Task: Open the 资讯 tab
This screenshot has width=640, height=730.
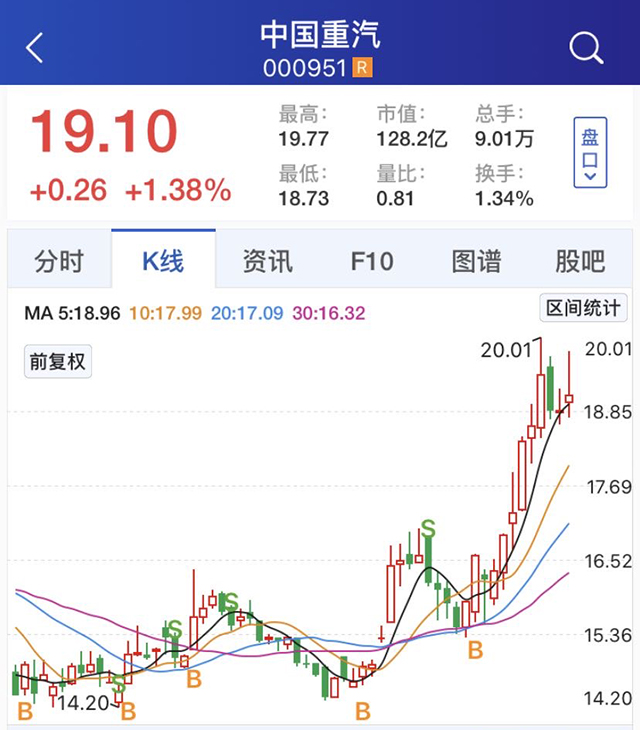Action: [268, 262]
